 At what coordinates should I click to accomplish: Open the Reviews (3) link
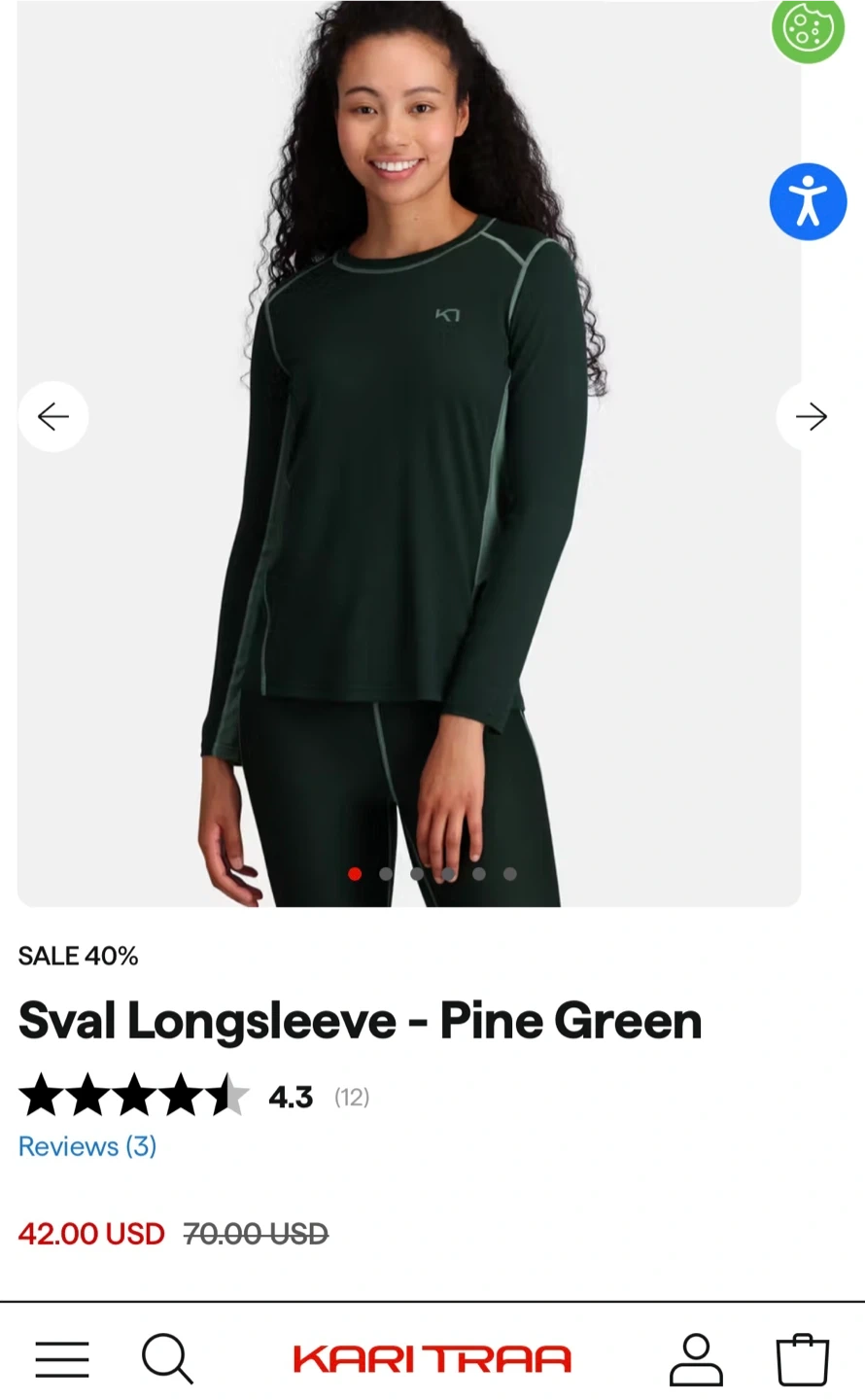coord(87,1146)
